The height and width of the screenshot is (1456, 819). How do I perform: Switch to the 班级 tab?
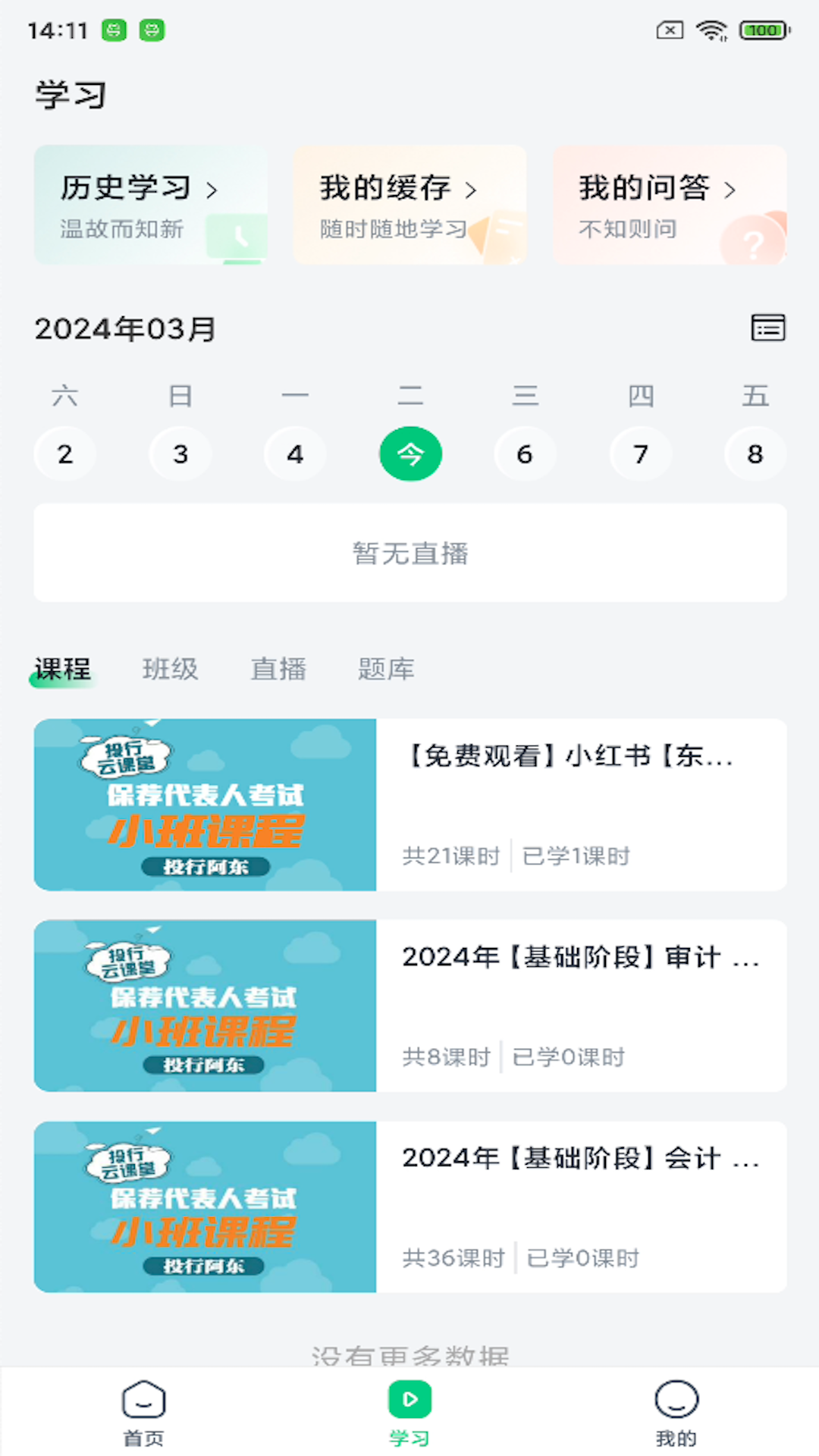170,669
